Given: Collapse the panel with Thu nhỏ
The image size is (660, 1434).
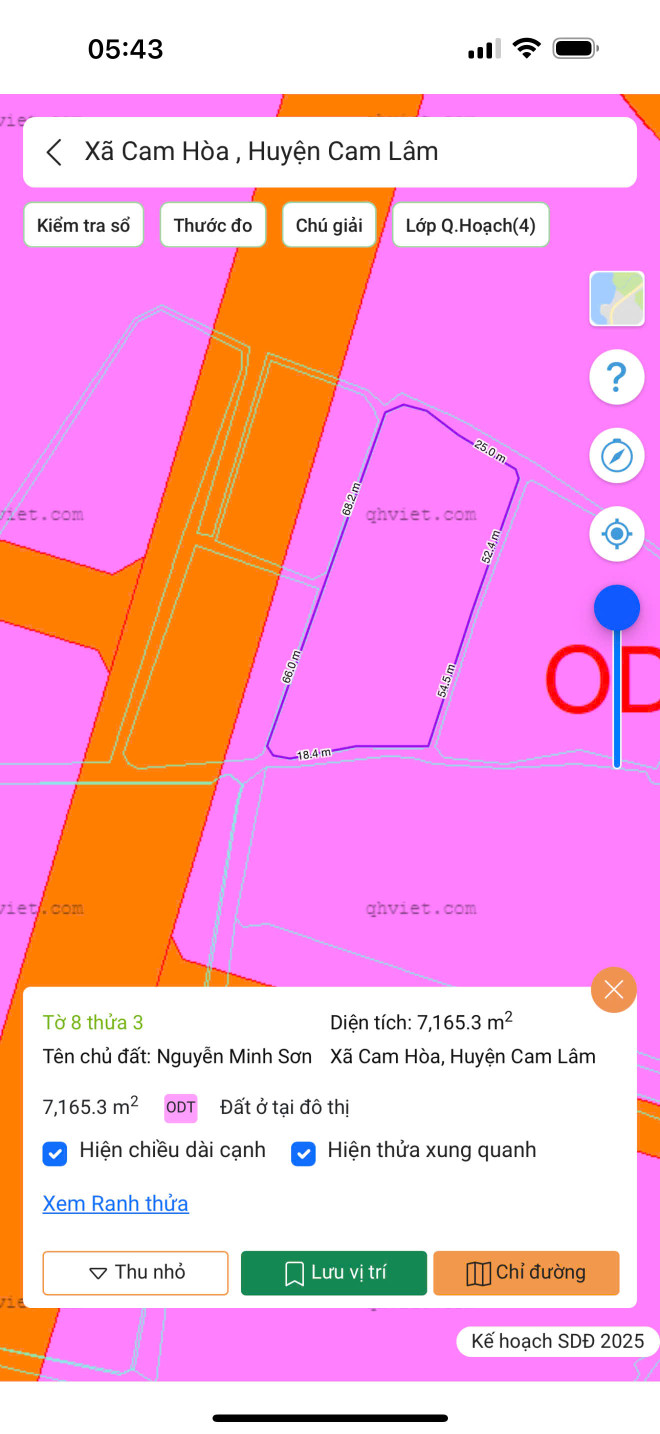Looking at the screenshot, I should [x=136, y=1273].
